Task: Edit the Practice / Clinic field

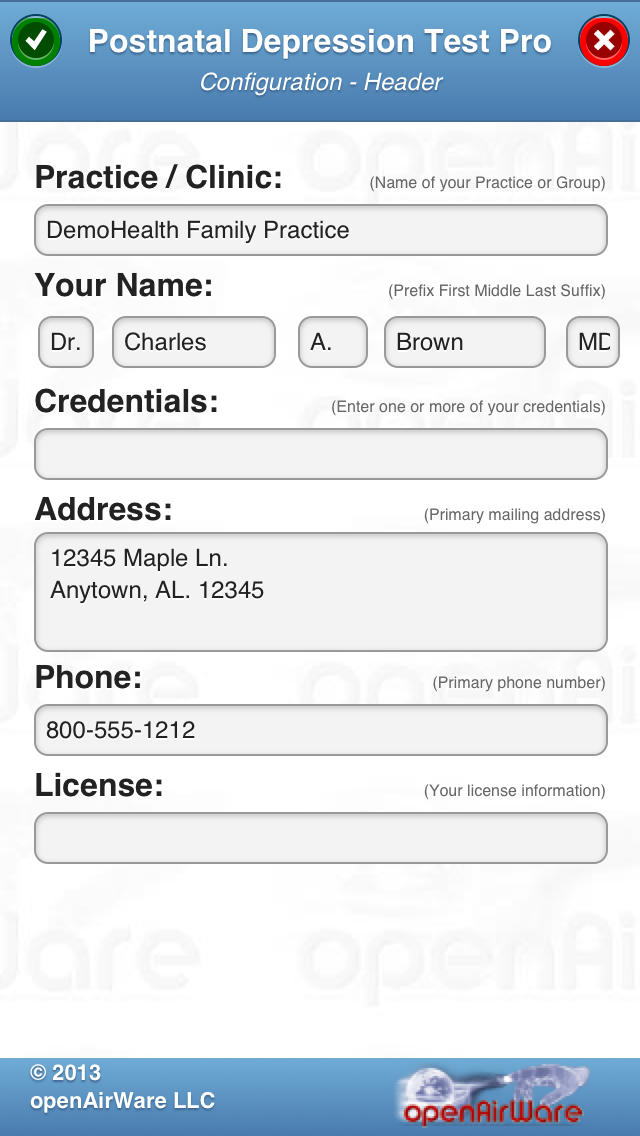Action: coord(320,230)
